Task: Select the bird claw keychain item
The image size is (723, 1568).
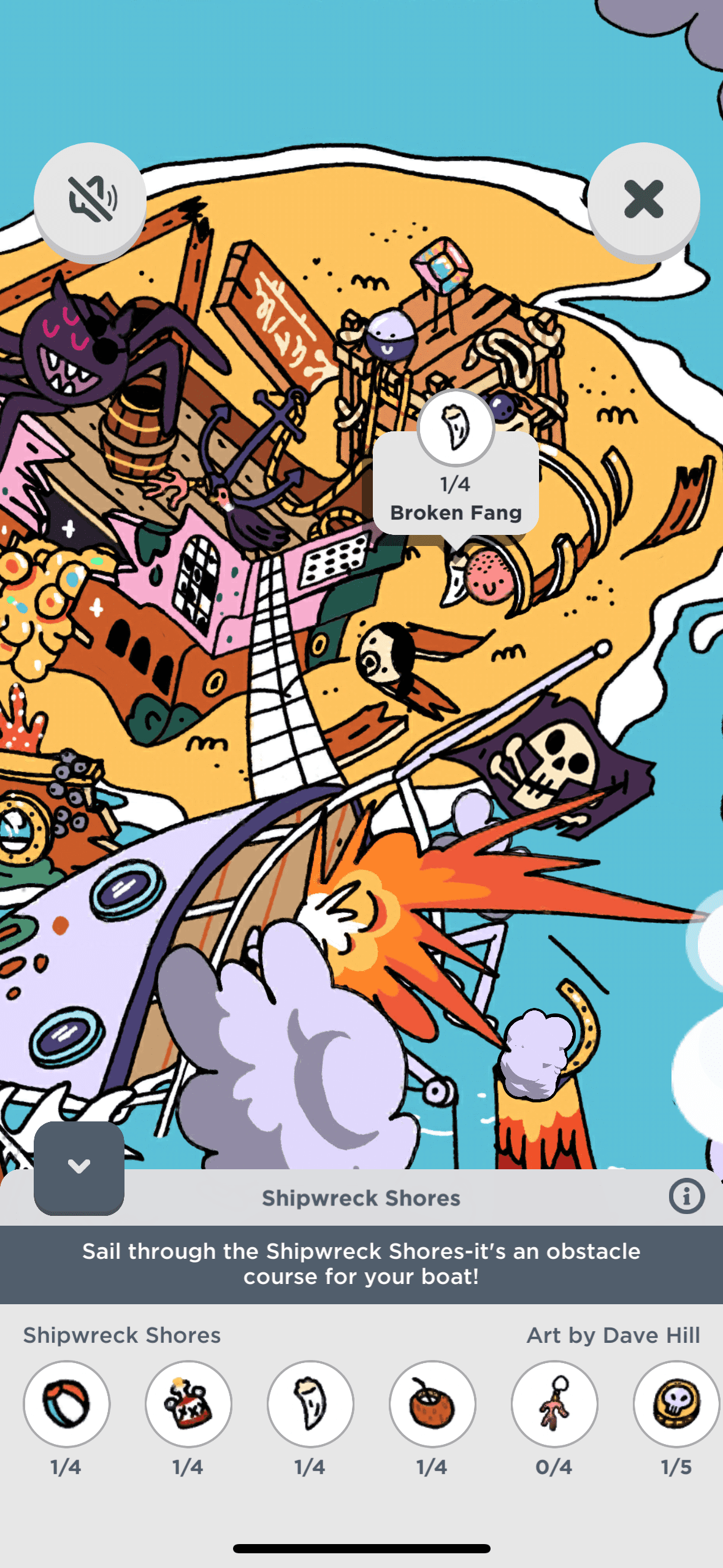Action: (554, 1404)
